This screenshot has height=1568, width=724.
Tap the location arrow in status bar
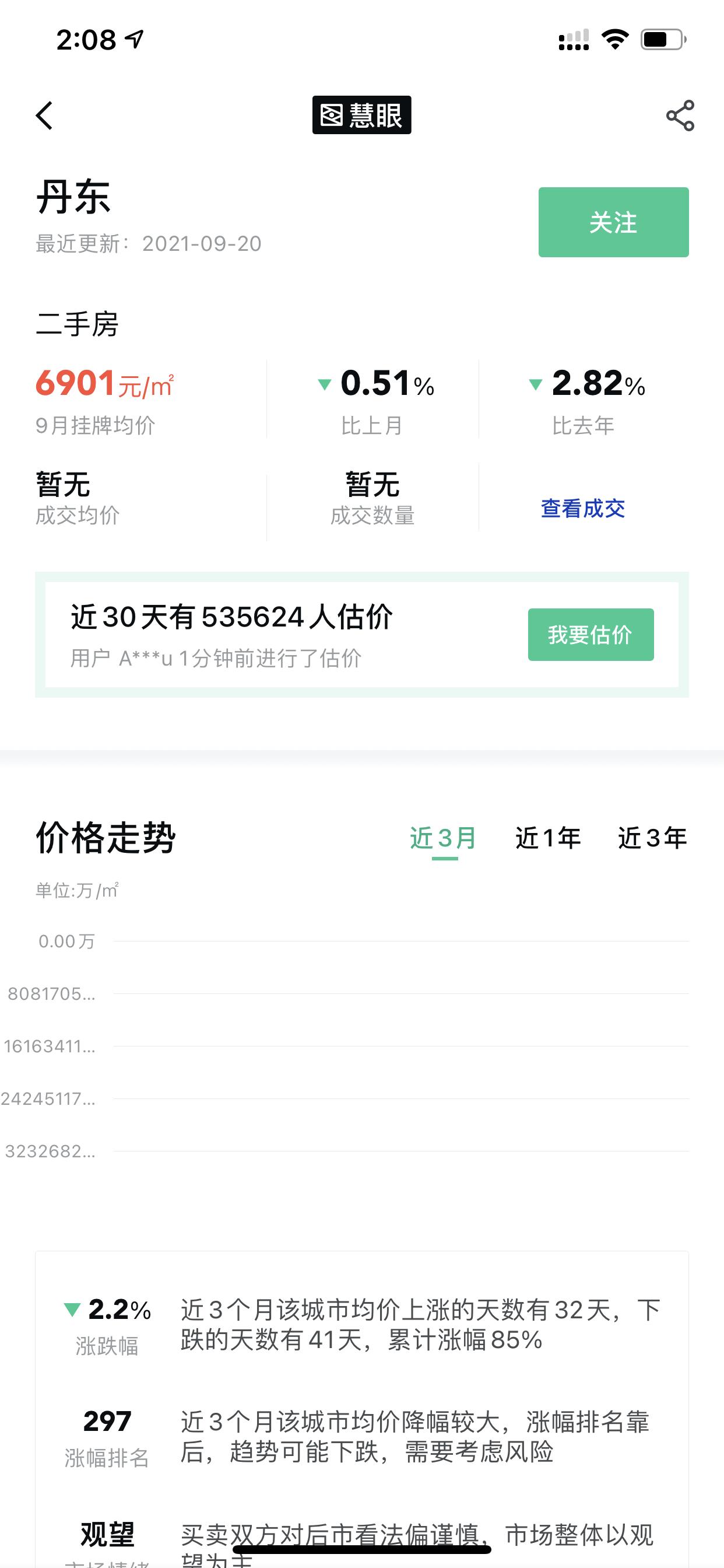(133, 39)
